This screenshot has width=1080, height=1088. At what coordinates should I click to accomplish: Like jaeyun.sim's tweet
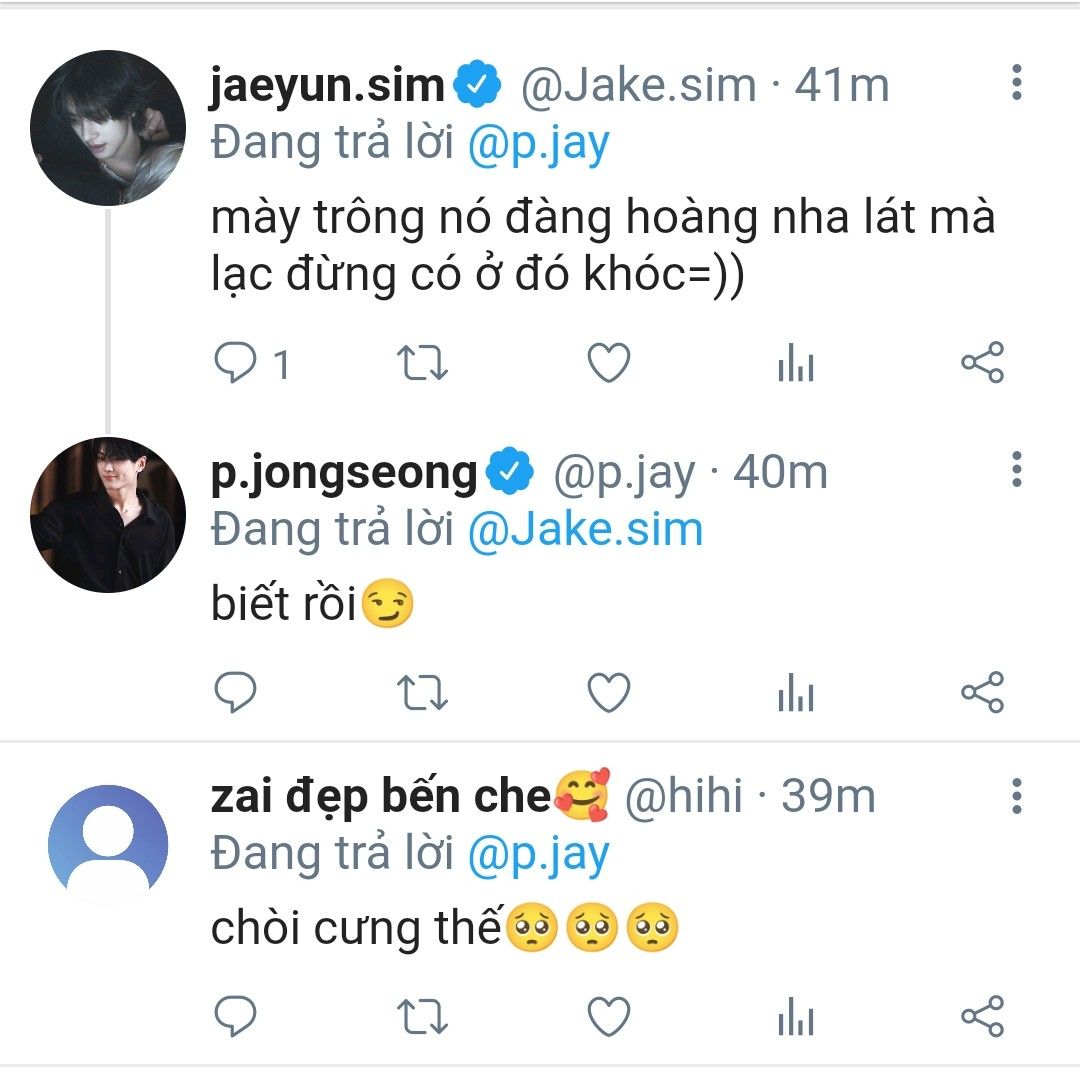[608, 364]
